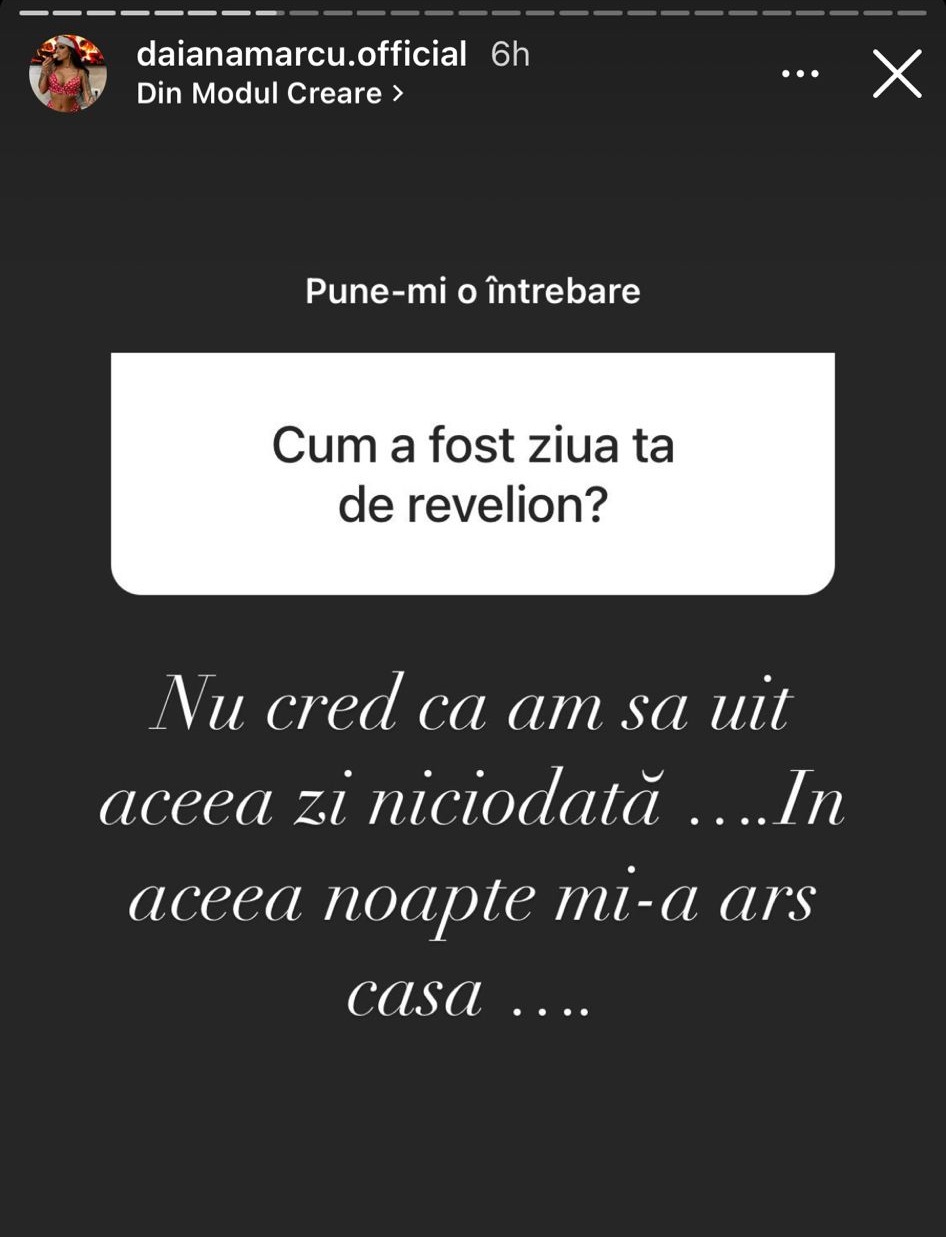Open the three-dot story options menu
This screenshot has height=1237, width=946.
(x=800, y=74)
